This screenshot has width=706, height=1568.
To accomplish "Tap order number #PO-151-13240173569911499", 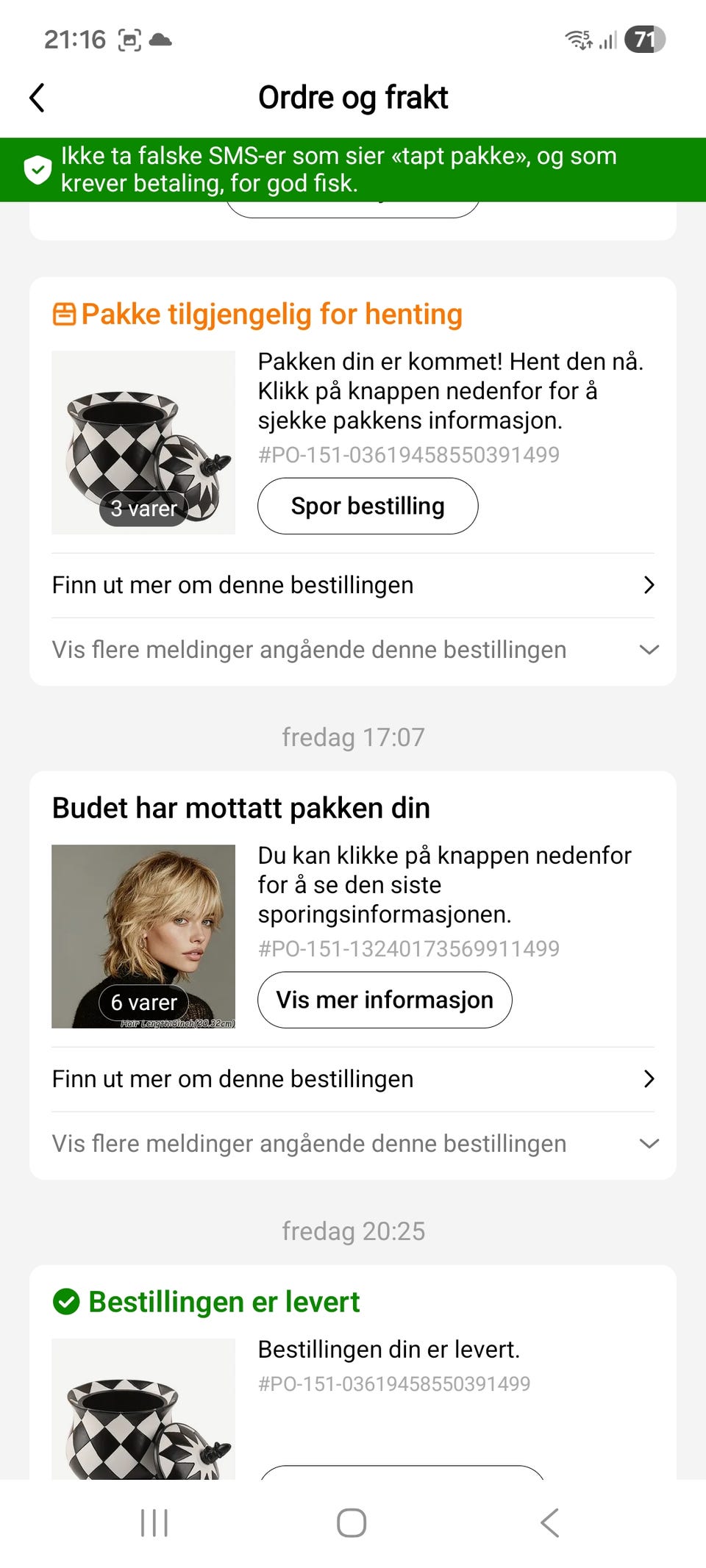I will pyautogui.click(x=409, y=949).
